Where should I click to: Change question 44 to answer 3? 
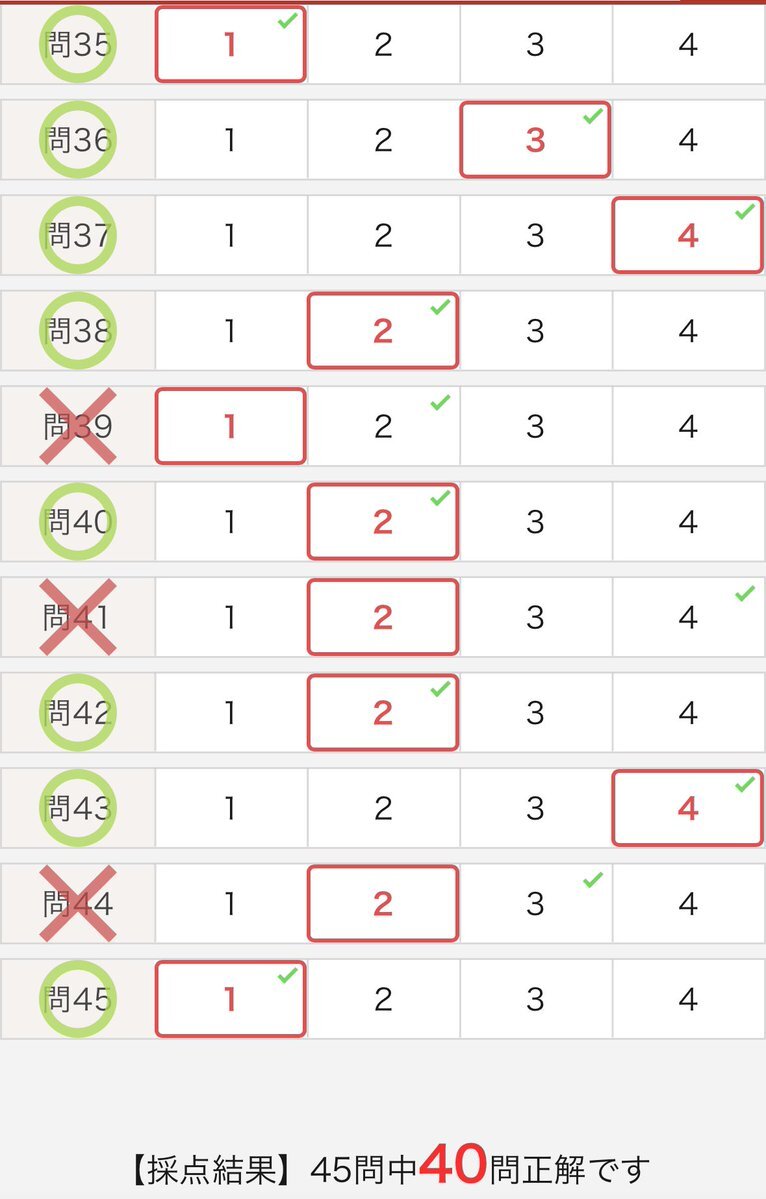(535, 904)
